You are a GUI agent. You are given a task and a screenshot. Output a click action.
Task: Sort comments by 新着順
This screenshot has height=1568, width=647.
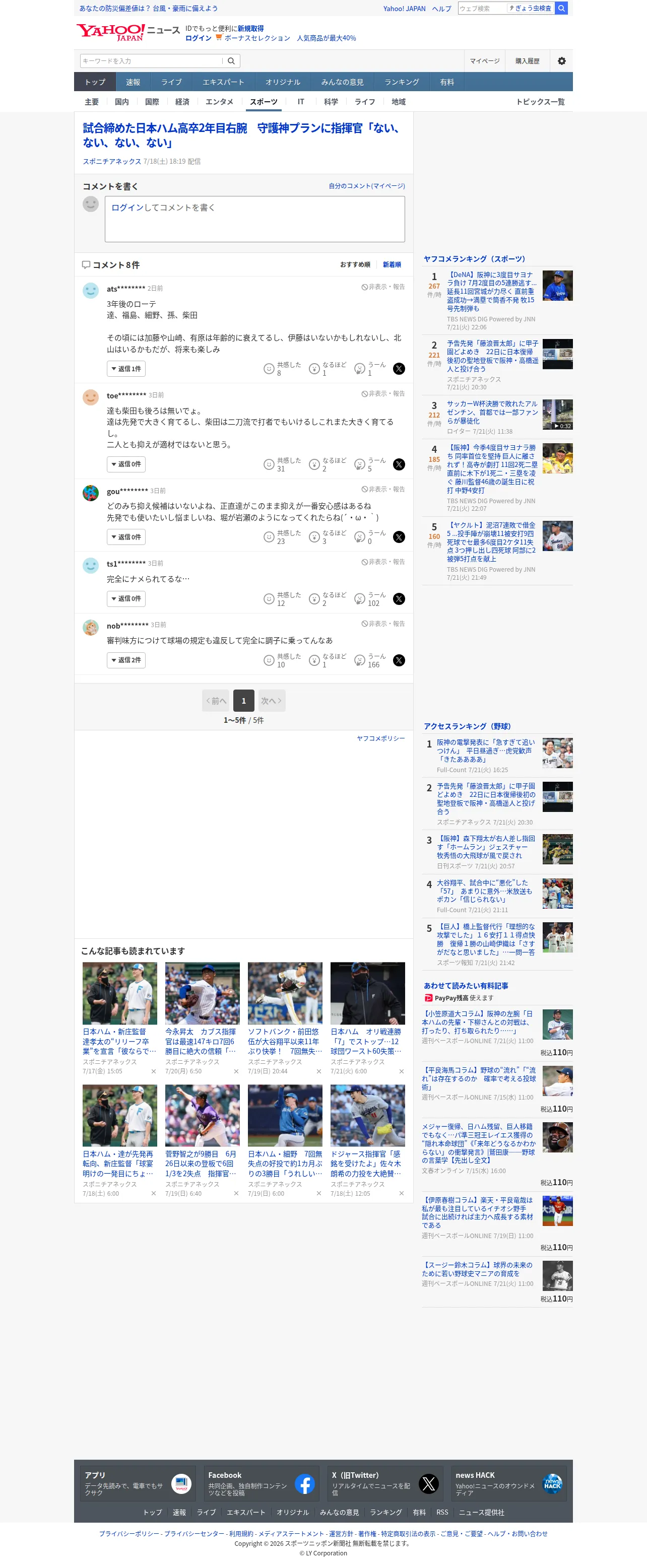click(x=392, y=265)
